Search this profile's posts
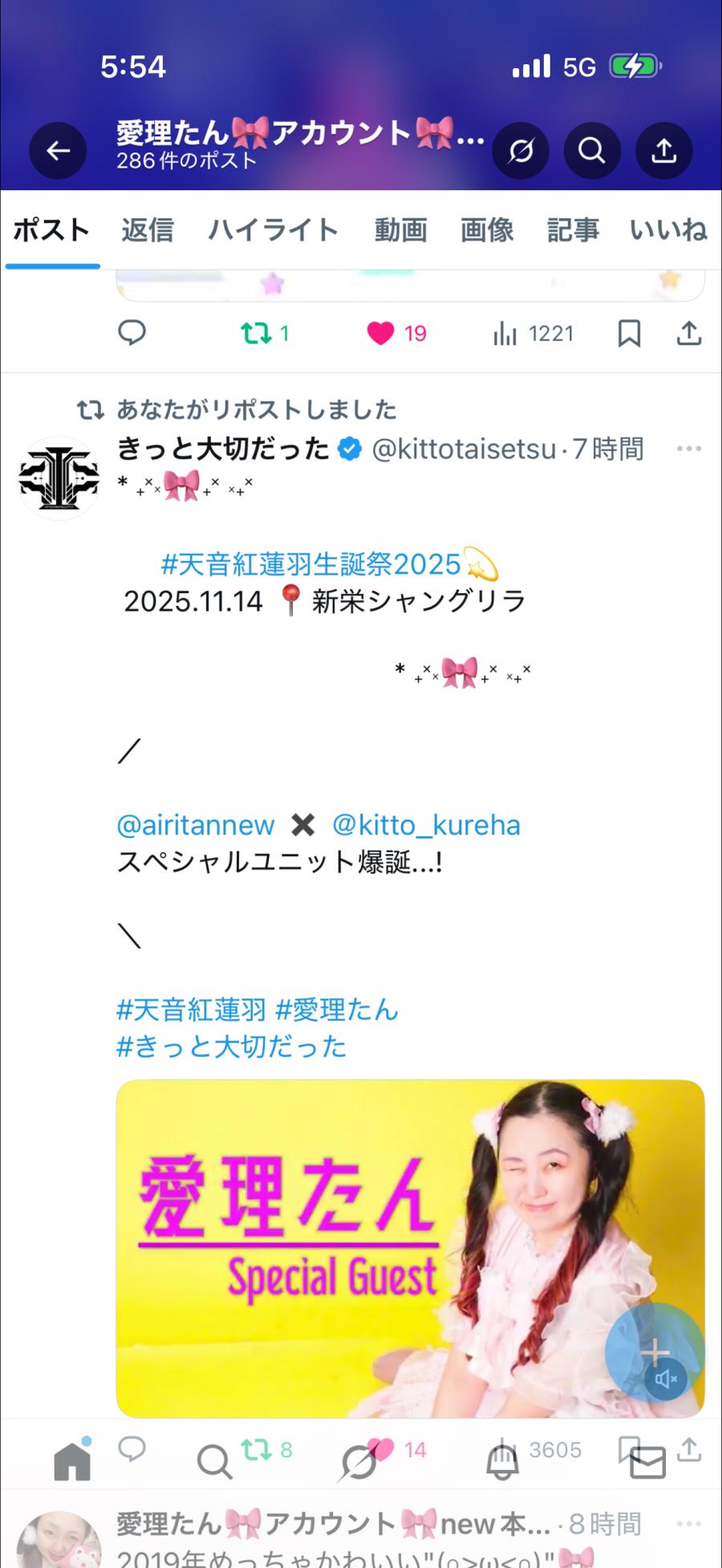 point(592,151)
